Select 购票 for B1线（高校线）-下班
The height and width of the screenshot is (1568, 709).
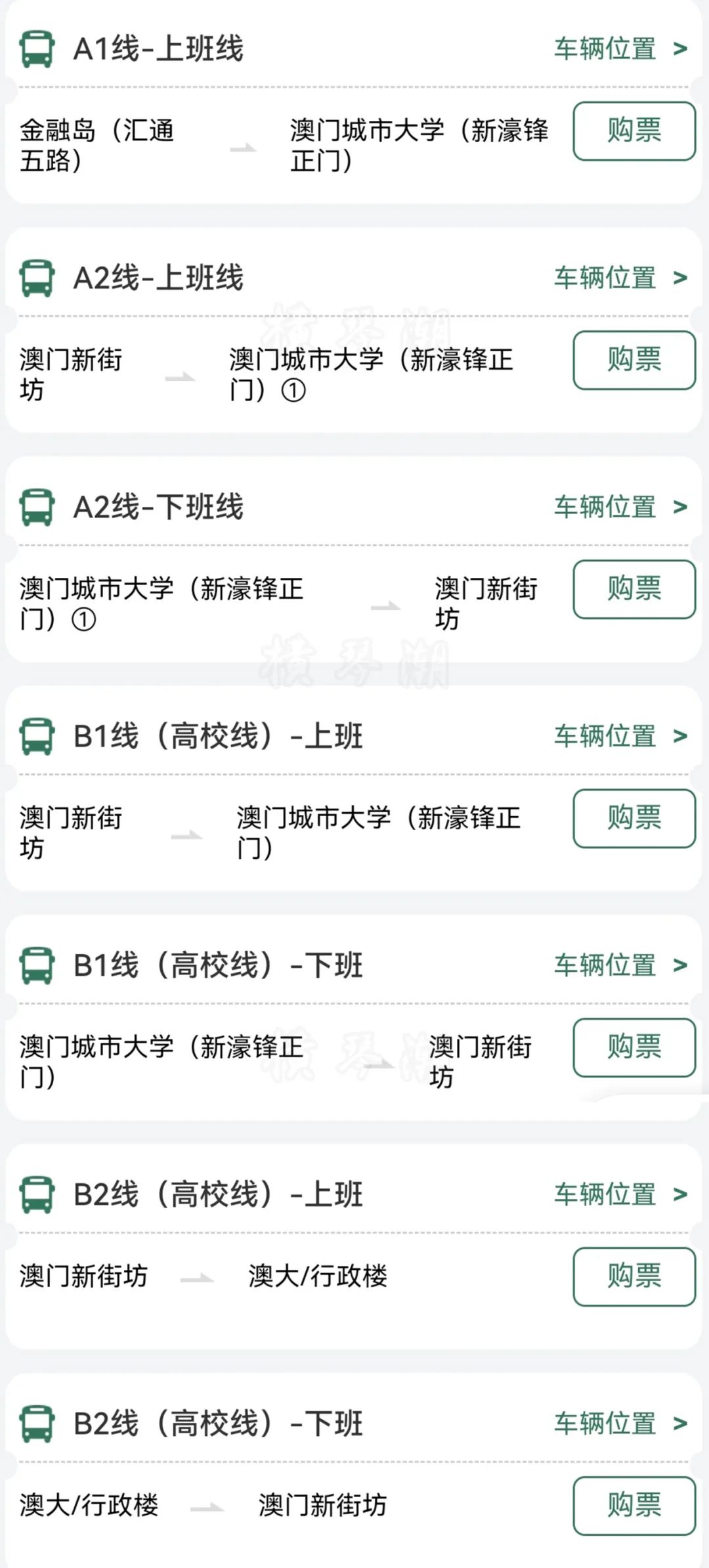[x=634, y=1047]
